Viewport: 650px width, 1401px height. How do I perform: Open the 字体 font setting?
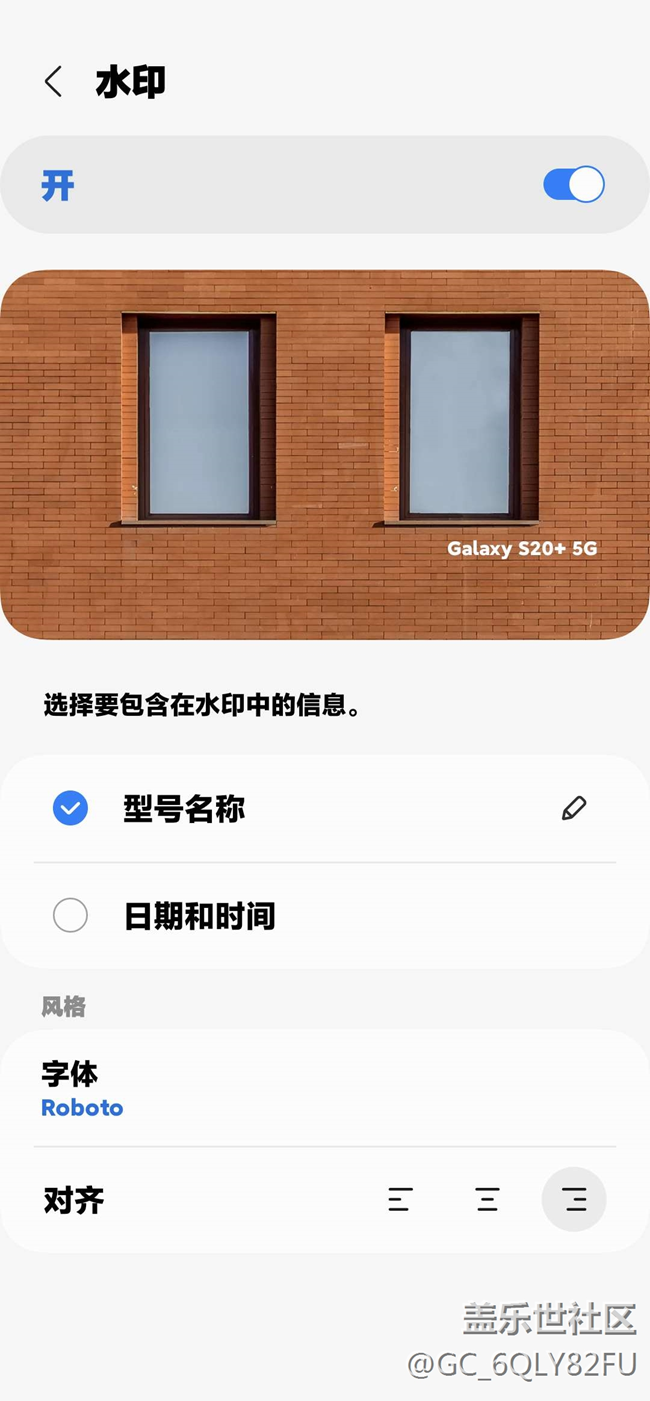82,1089
